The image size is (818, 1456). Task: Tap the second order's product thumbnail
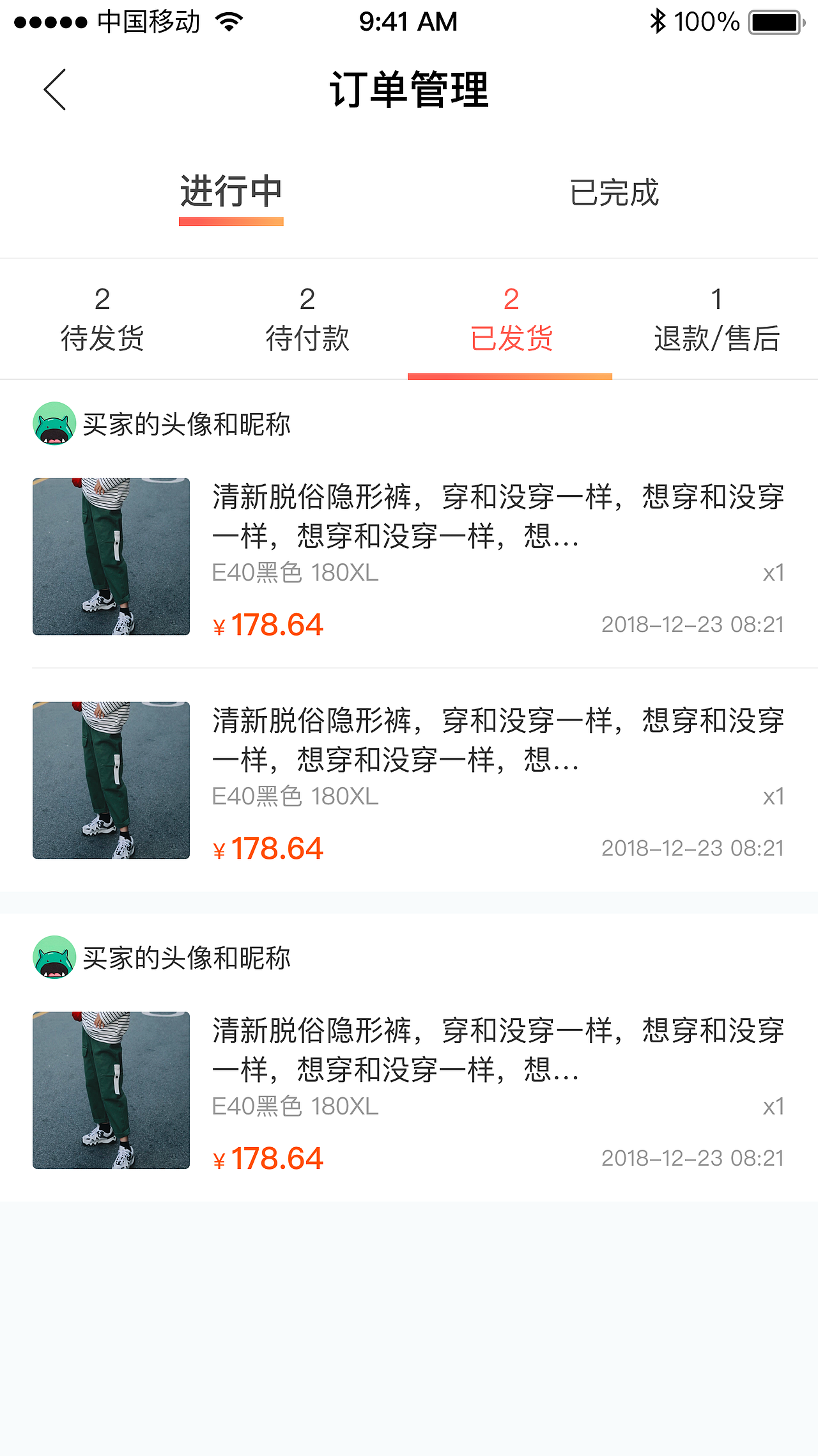(111, 781)
